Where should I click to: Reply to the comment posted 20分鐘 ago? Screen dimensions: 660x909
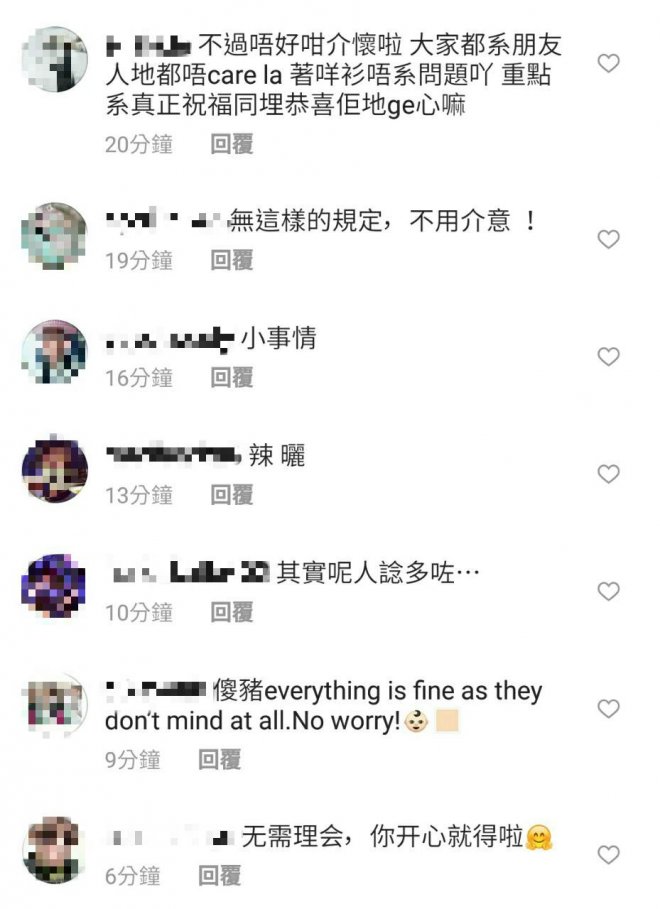click(x=231, y=144)
